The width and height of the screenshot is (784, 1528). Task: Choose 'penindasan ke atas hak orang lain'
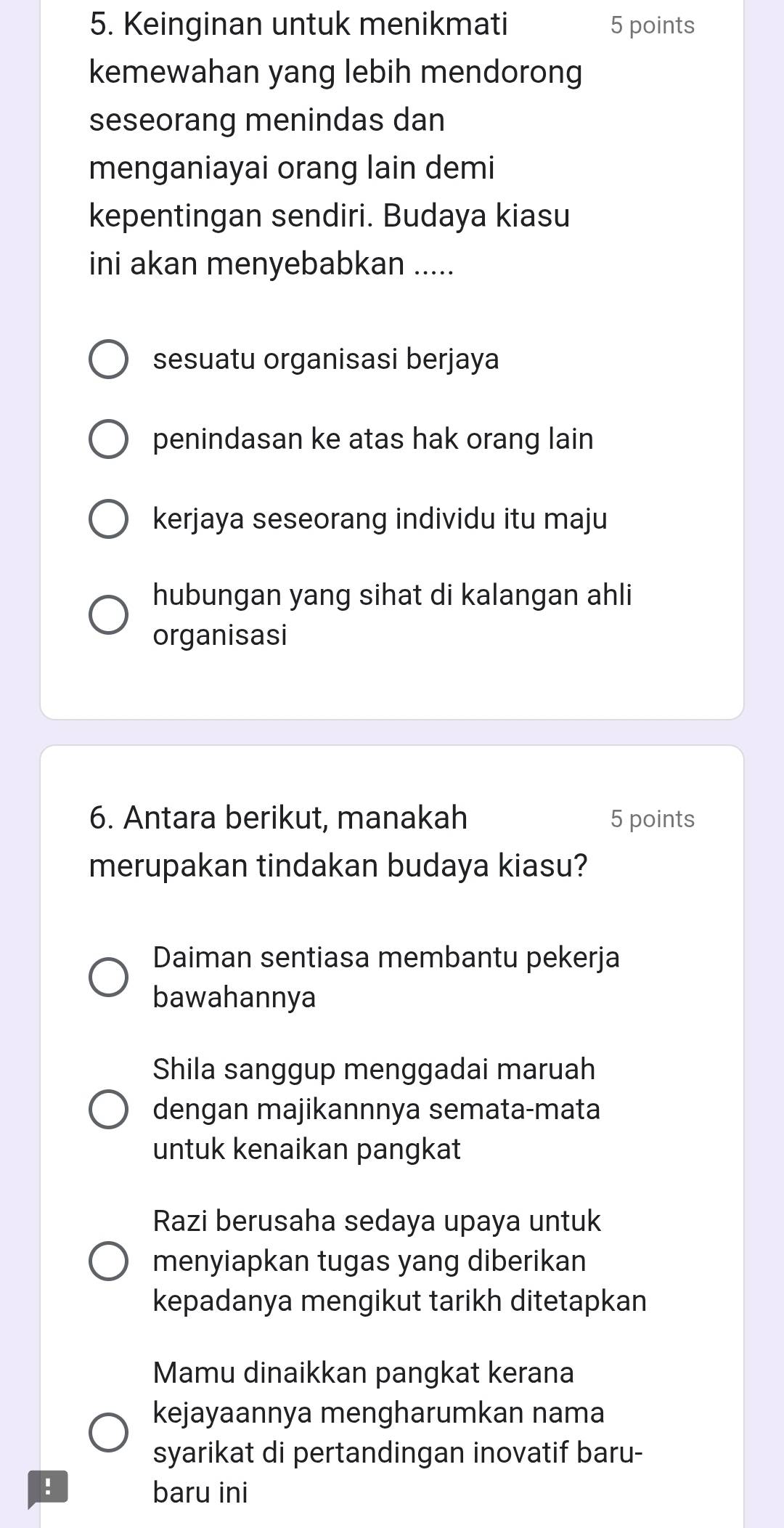tap(109, 439)
